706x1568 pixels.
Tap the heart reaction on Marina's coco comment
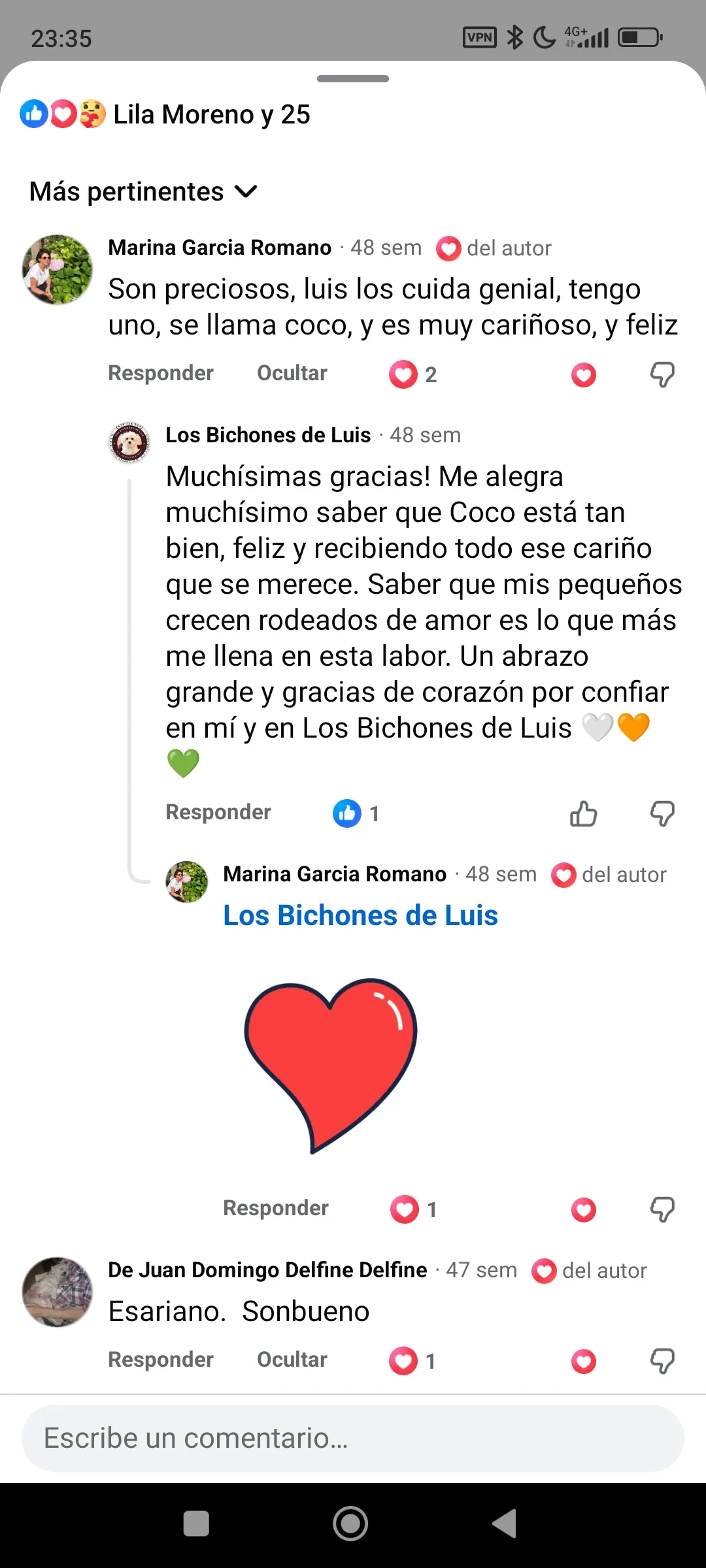[x=584, y=375]
